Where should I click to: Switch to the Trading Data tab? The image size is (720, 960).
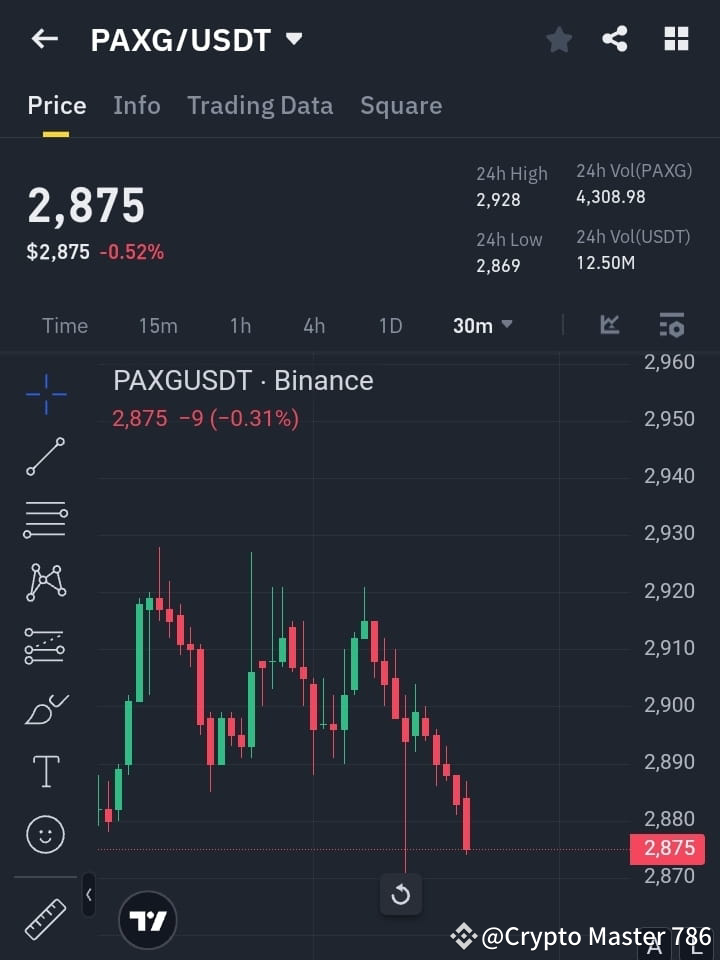(x=260, y=105)
